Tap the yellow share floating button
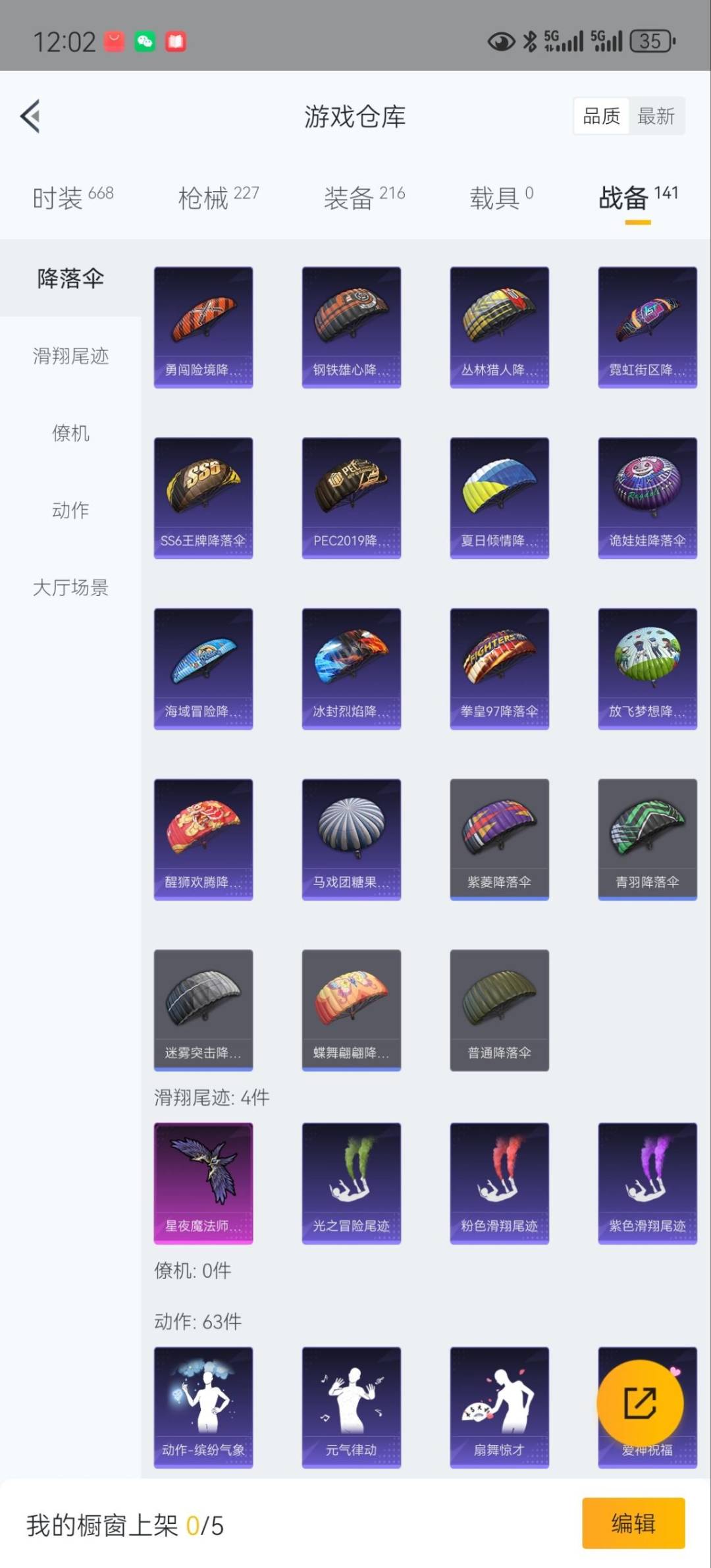Screen dimensions: 711x1568 coord(640,1403)
